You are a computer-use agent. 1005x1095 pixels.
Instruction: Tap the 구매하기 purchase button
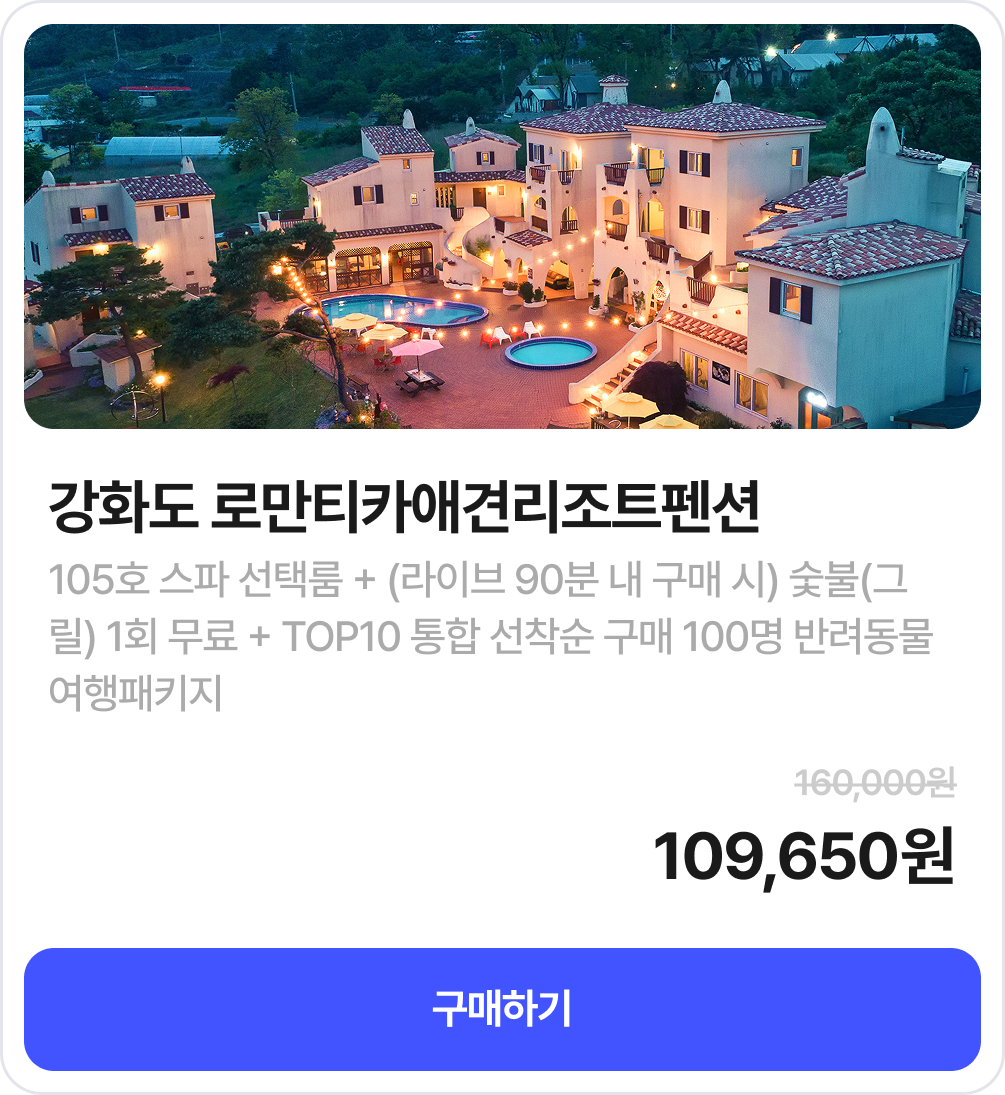[x=502, y=1009]
